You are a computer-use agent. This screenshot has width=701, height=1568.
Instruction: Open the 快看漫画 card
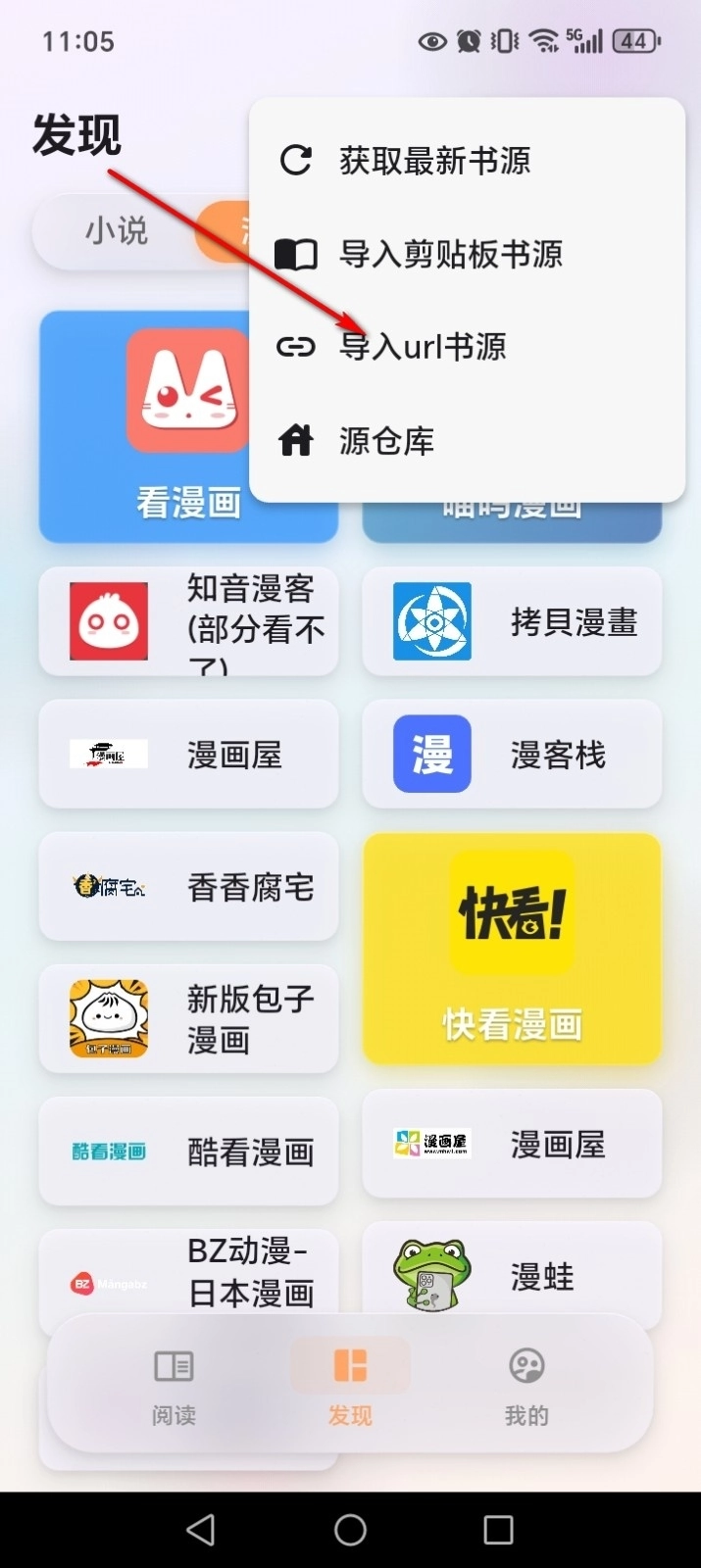tap(512, 949)
